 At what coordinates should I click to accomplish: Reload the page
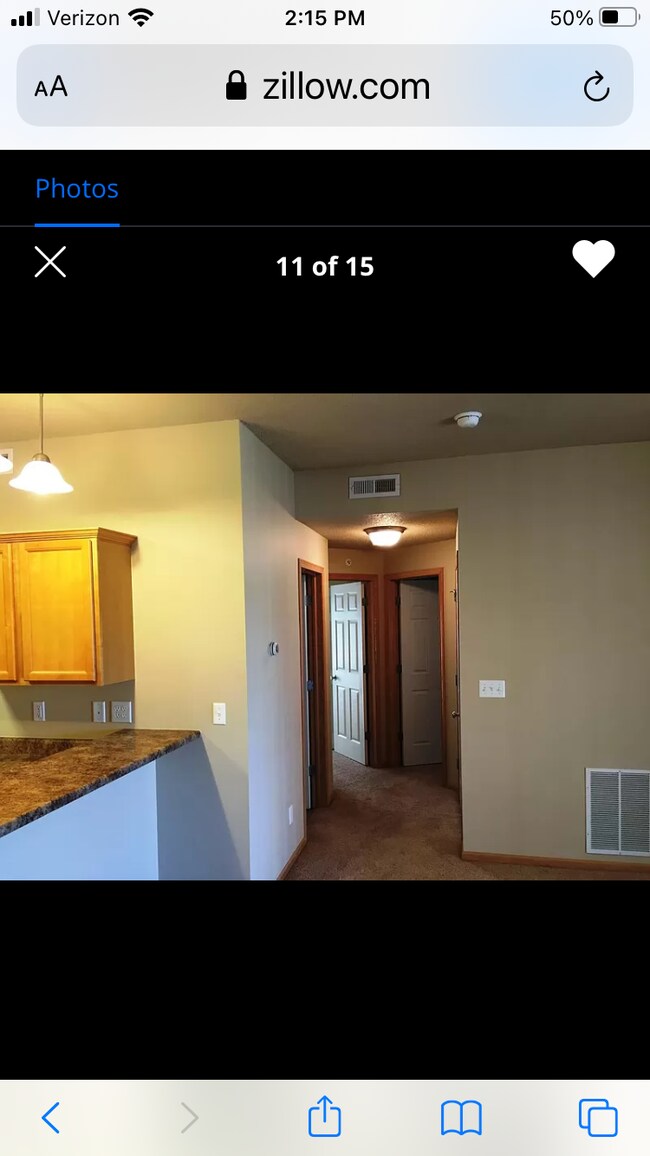596,87
